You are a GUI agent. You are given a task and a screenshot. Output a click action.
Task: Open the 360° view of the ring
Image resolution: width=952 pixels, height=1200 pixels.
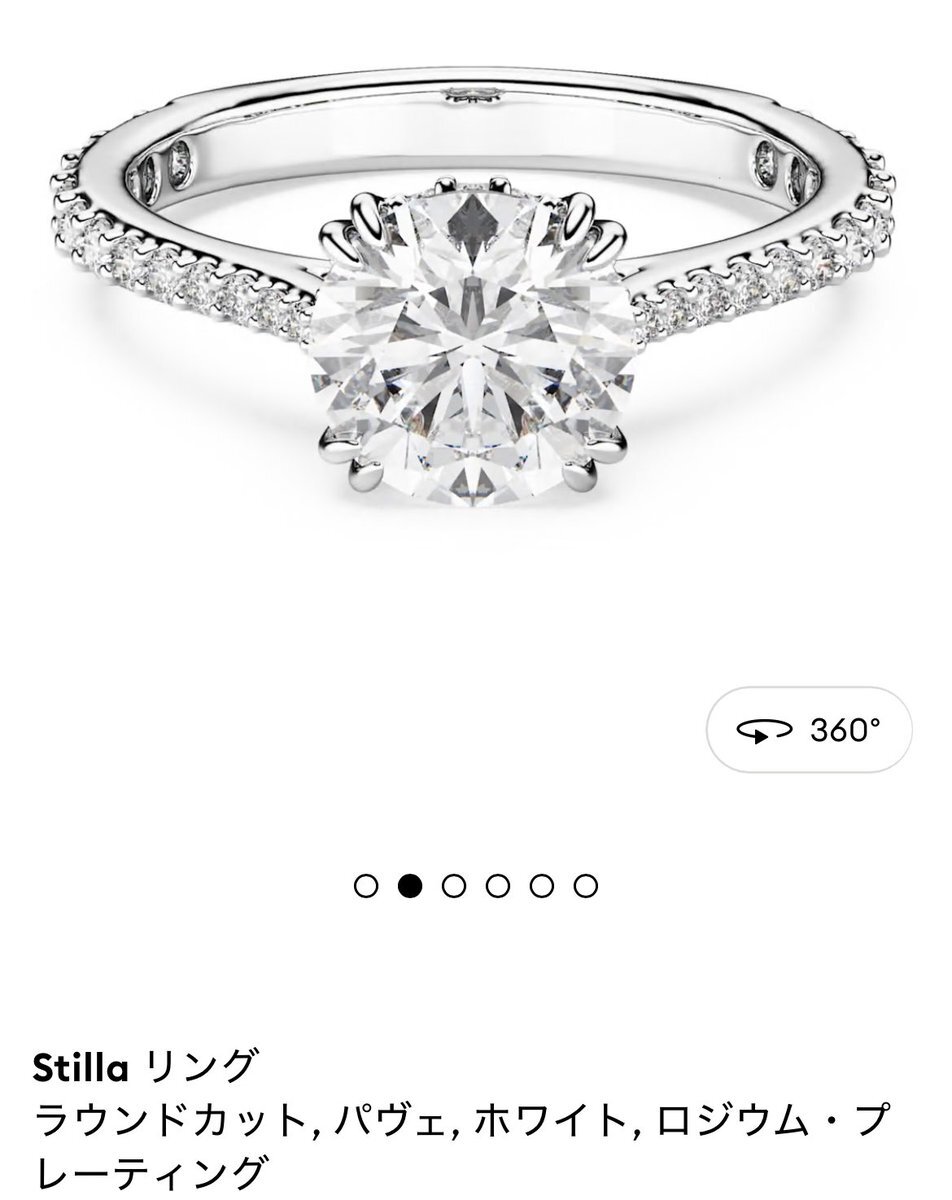click(809, 729)
